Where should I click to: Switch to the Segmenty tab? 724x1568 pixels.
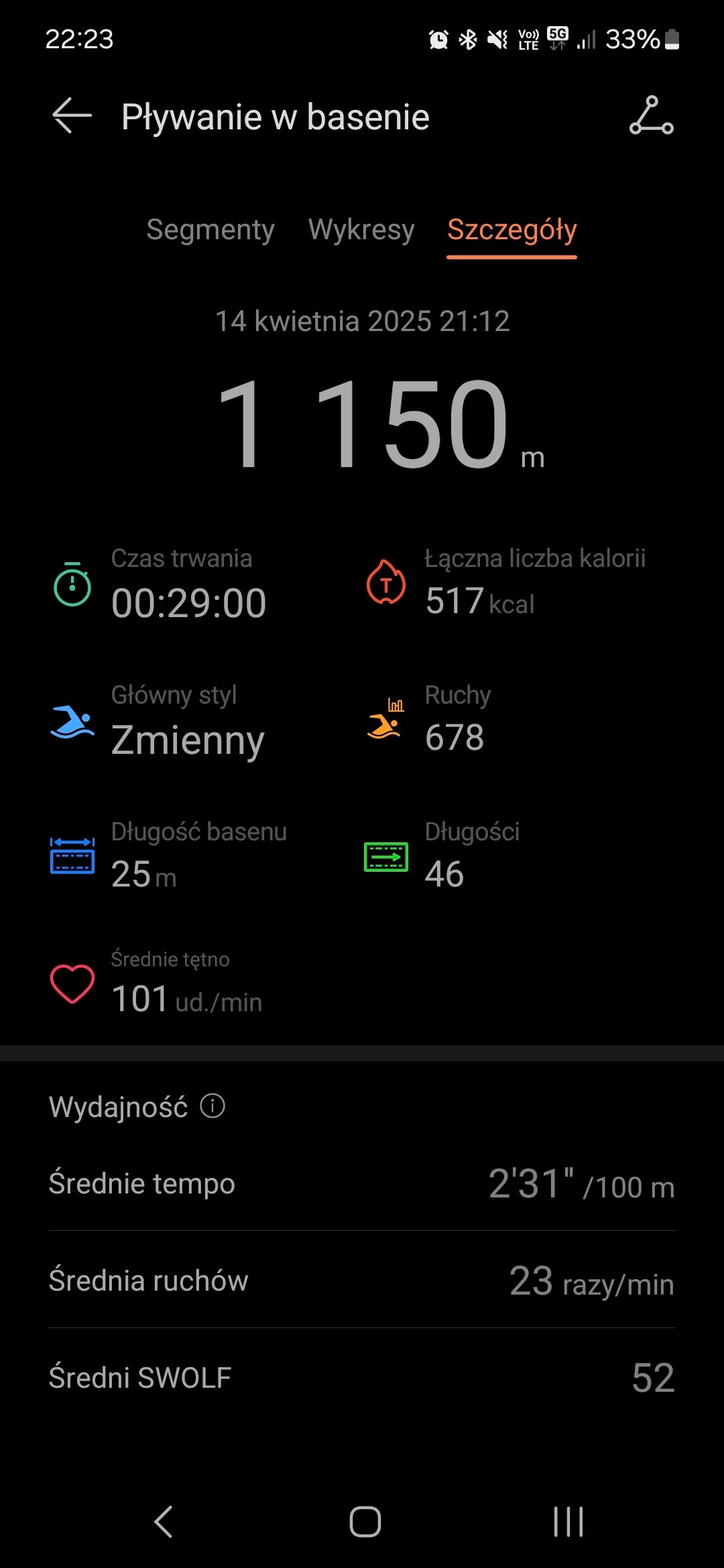point(210,230)
